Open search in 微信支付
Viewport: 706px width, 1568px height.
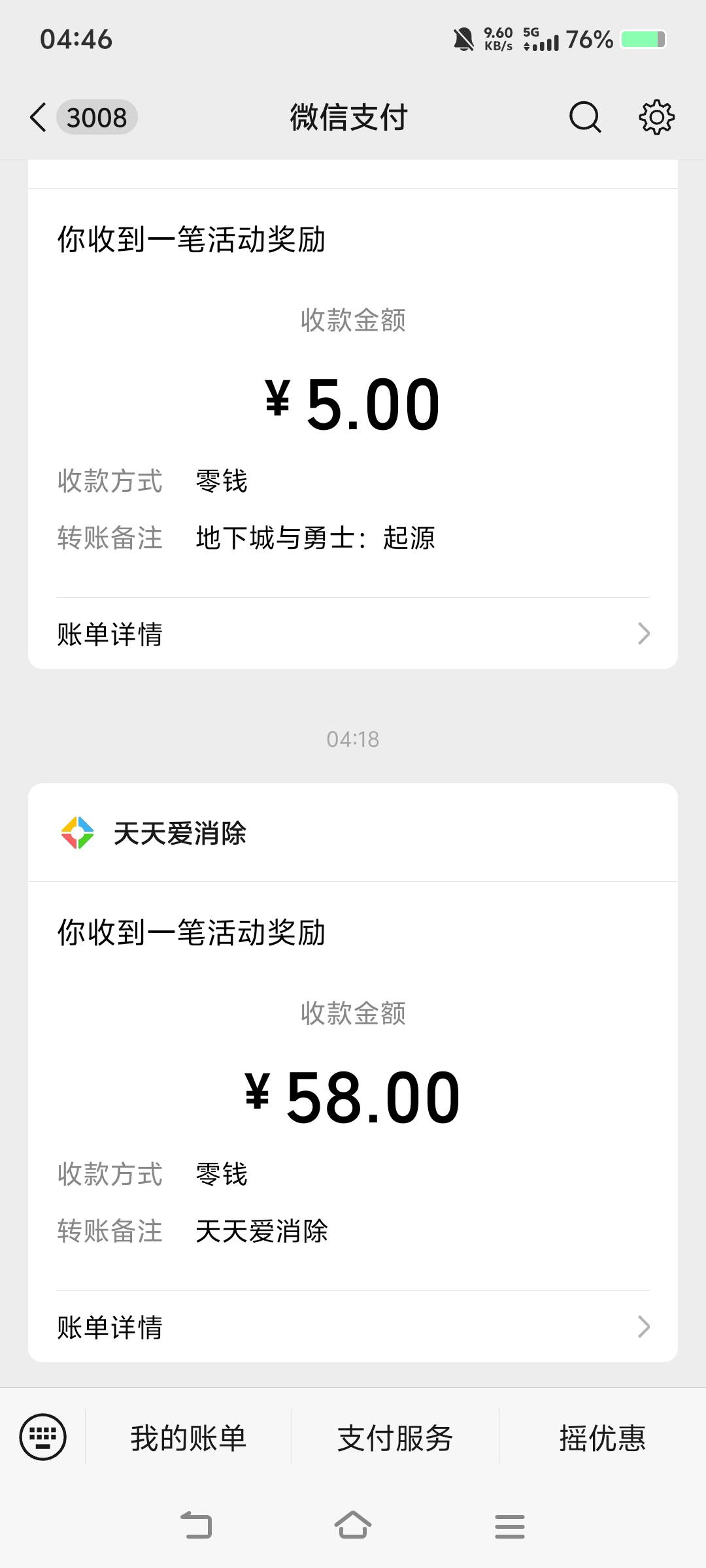pos(584,118)
